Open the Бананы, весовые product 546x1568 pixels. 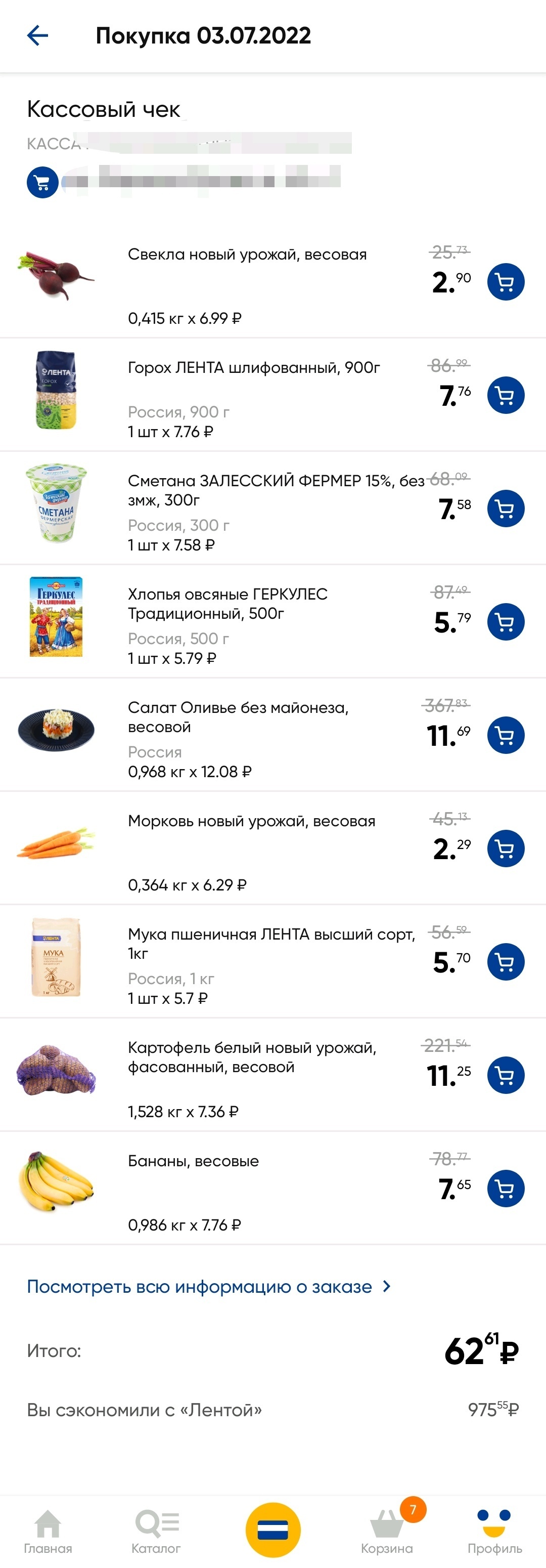point(193,1161)
